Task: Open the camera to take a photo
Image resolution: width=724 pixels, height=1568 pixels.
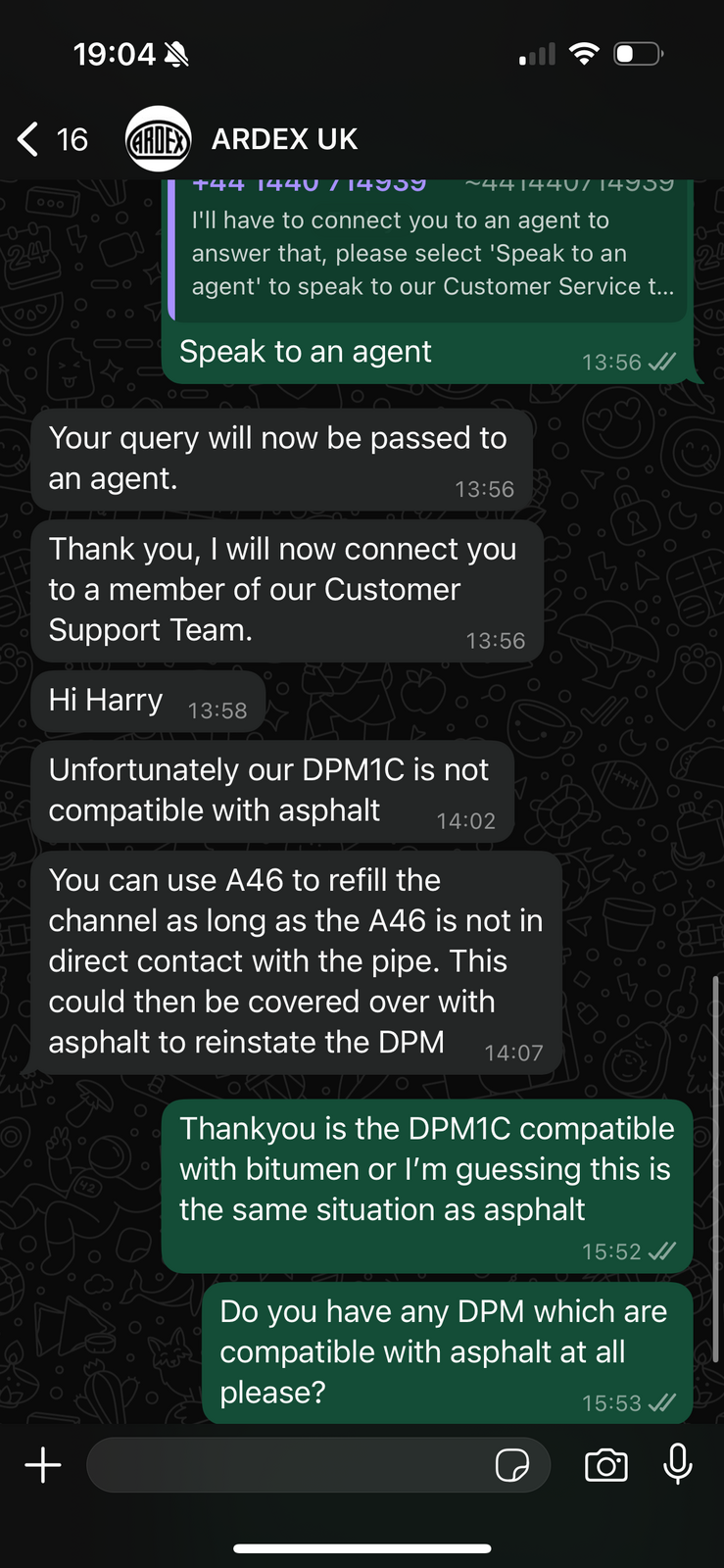Action: [x=605, y=1466]
